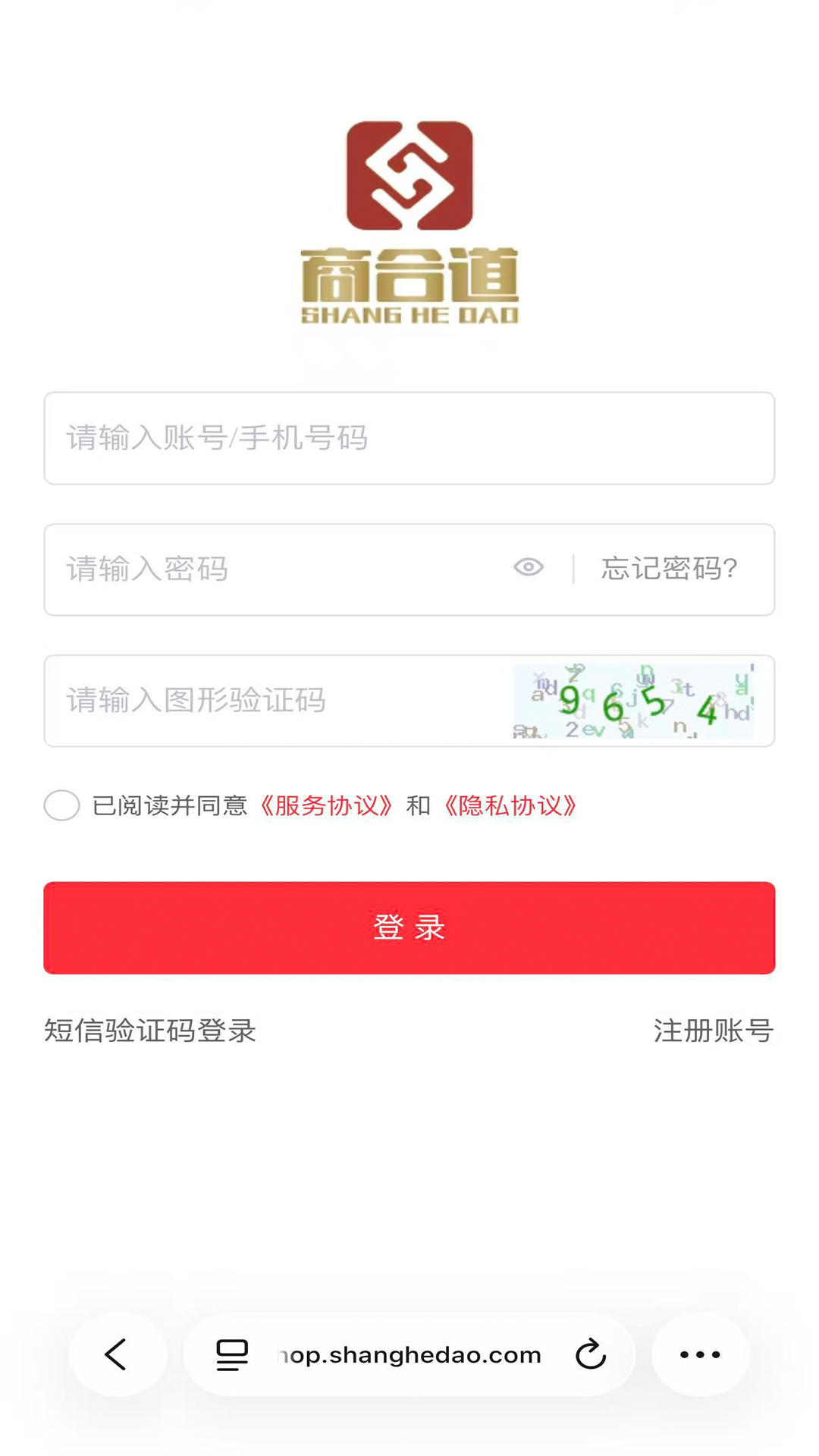
Task: Open the 服务协议 service agreement
Action: [x=326, y=805]
